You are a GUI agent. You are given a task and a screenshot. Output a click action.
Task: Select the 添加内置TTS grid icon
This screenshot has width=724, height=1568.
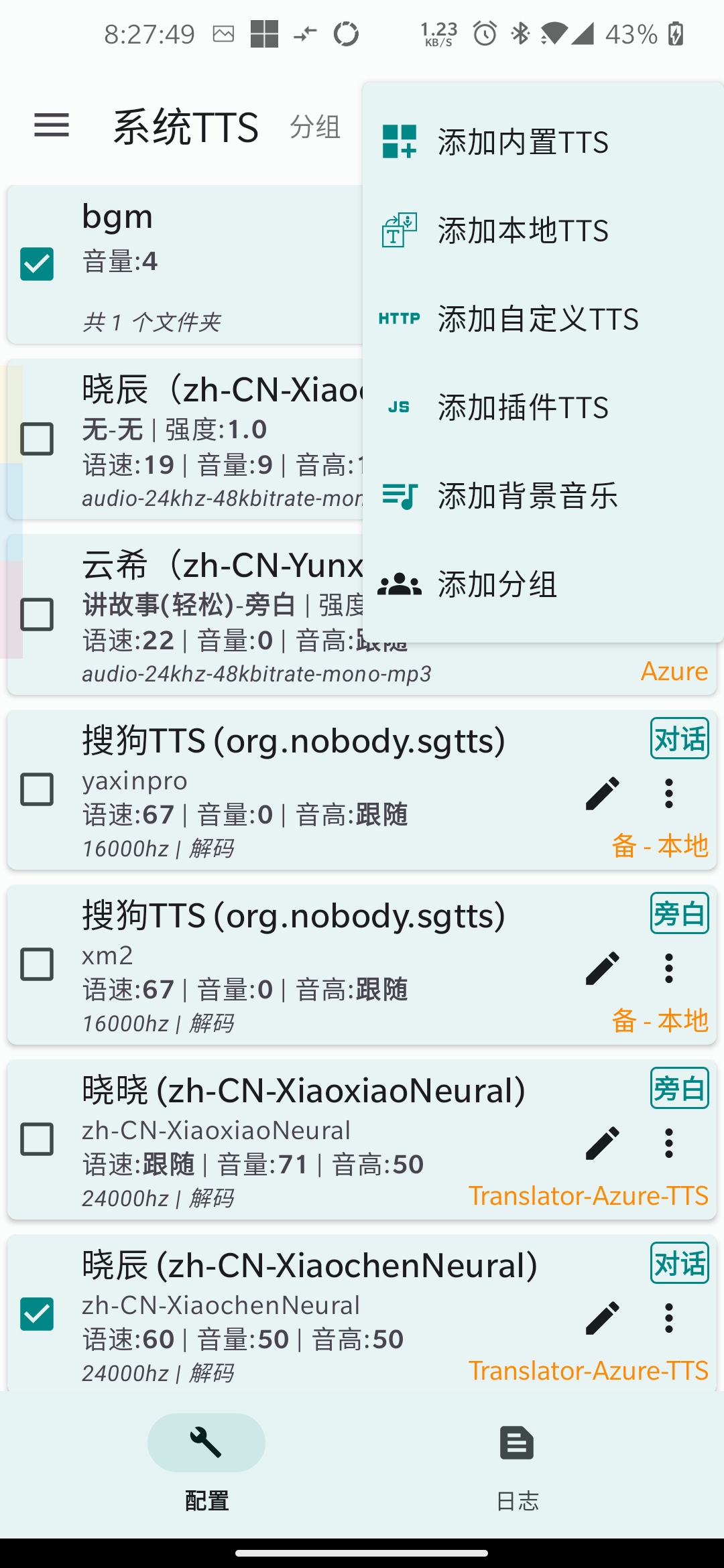(400, 142)
